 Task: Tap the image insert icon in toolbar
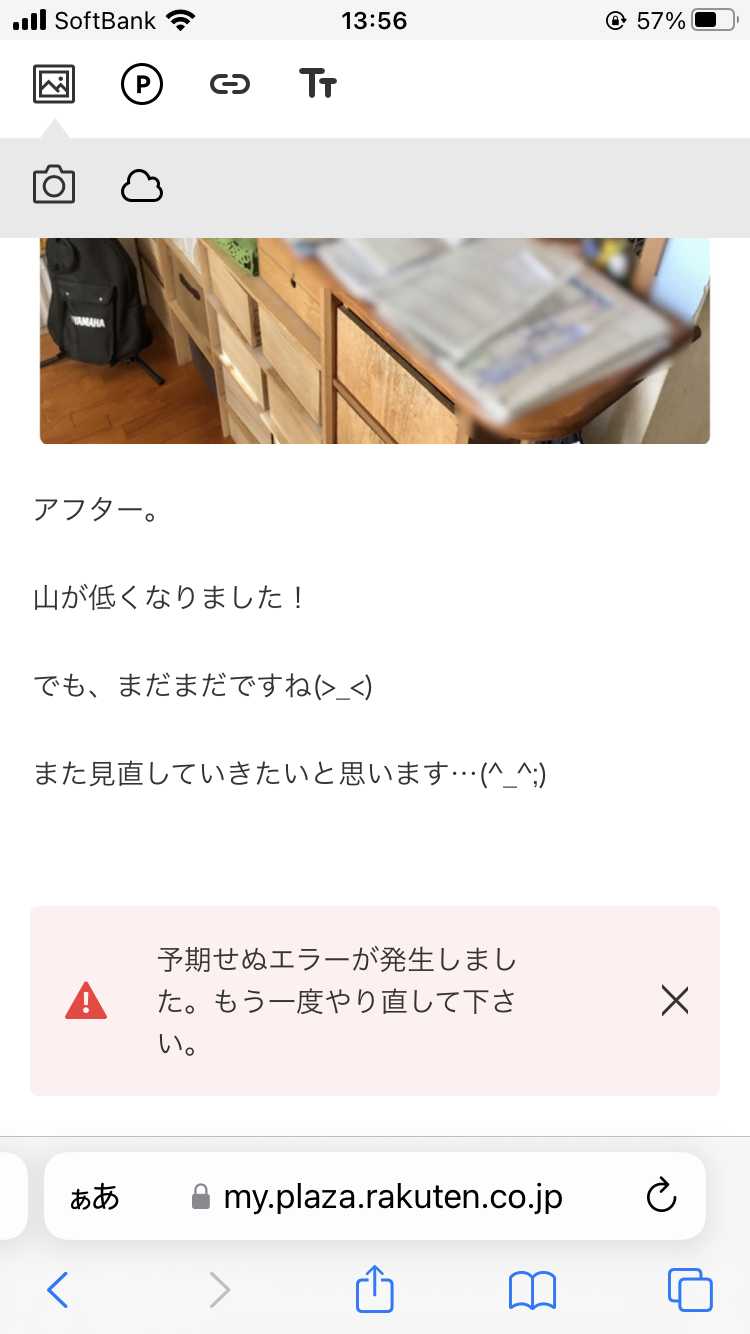pyautogui.click(x=54, y=84)
